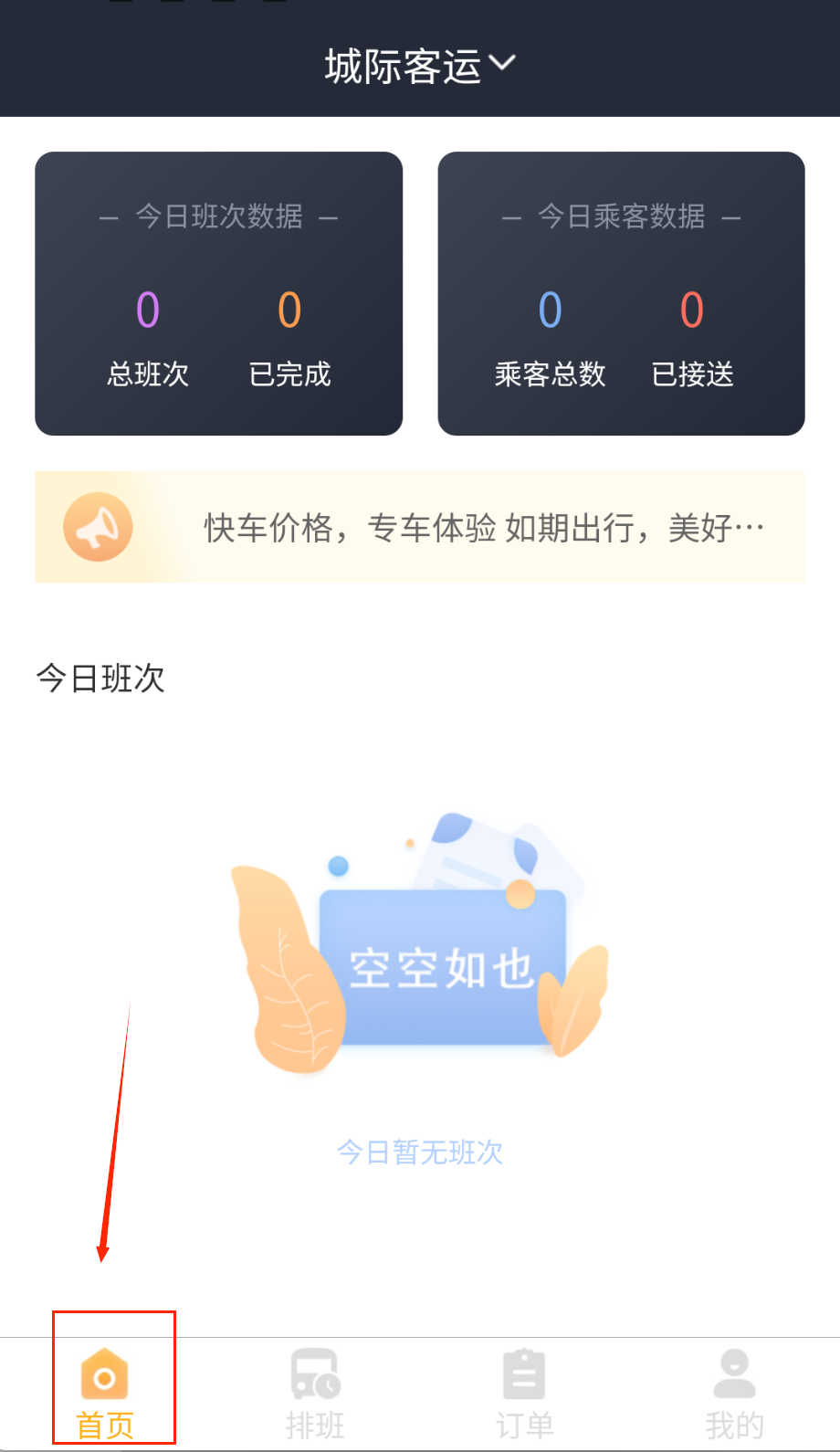Viewport: 840px width, 1452px height.
Task: Go to the 首页 tab
Action: [105, 1391]
